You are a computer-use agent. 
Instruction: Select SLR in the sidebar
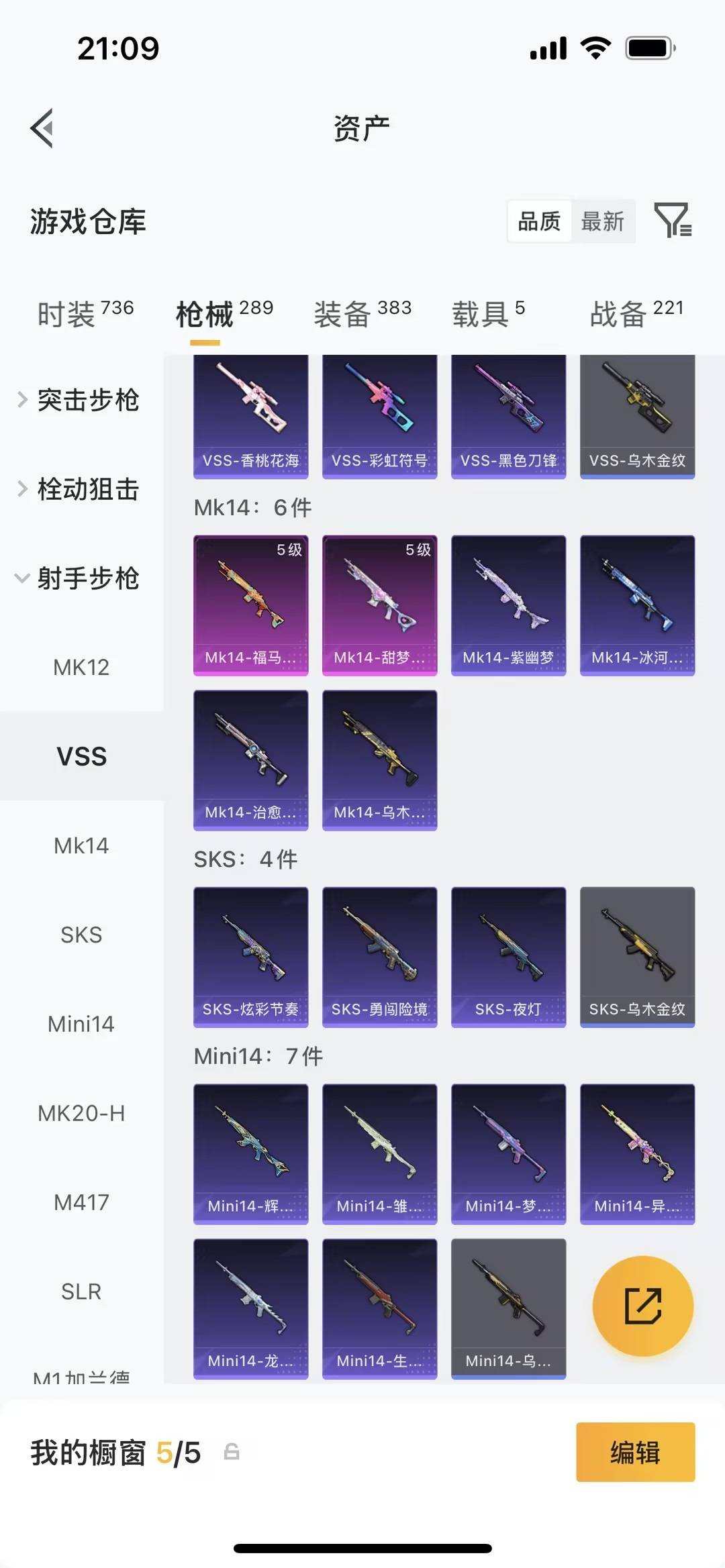(x=82, y=1290)
